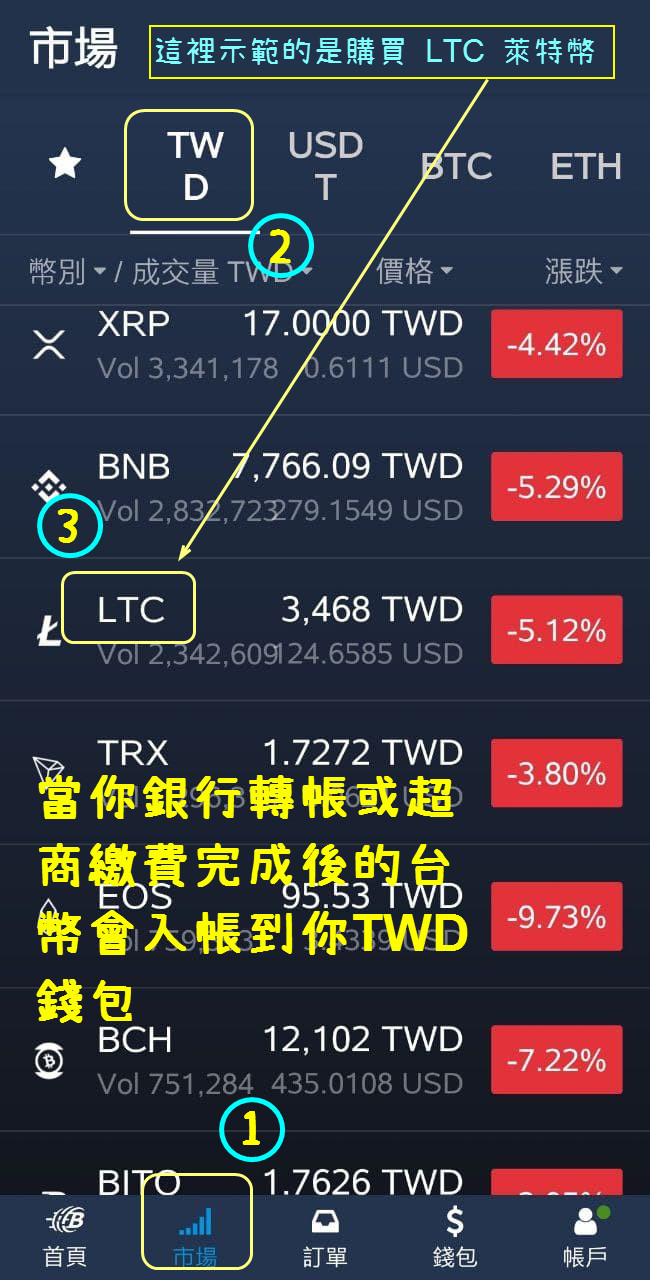Open the 訂單 orders tab
The image size is (650, 1280).
[325, 1237]
